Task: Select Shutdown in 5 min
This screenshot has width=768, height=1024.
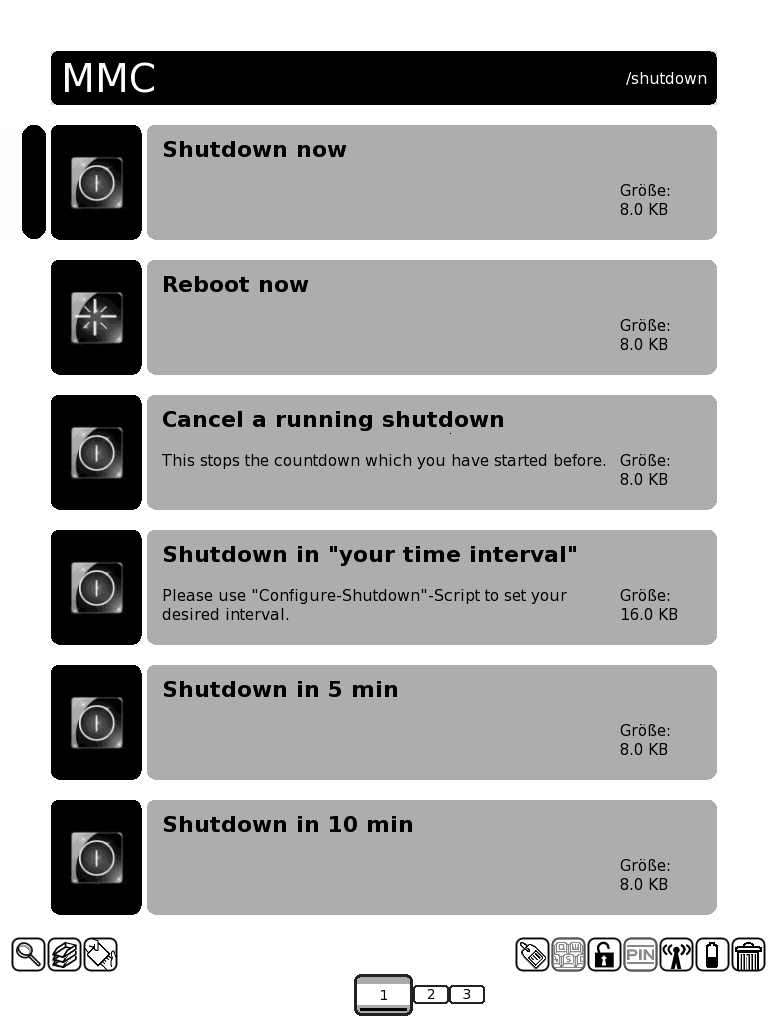Action: (x=431, y=722)
